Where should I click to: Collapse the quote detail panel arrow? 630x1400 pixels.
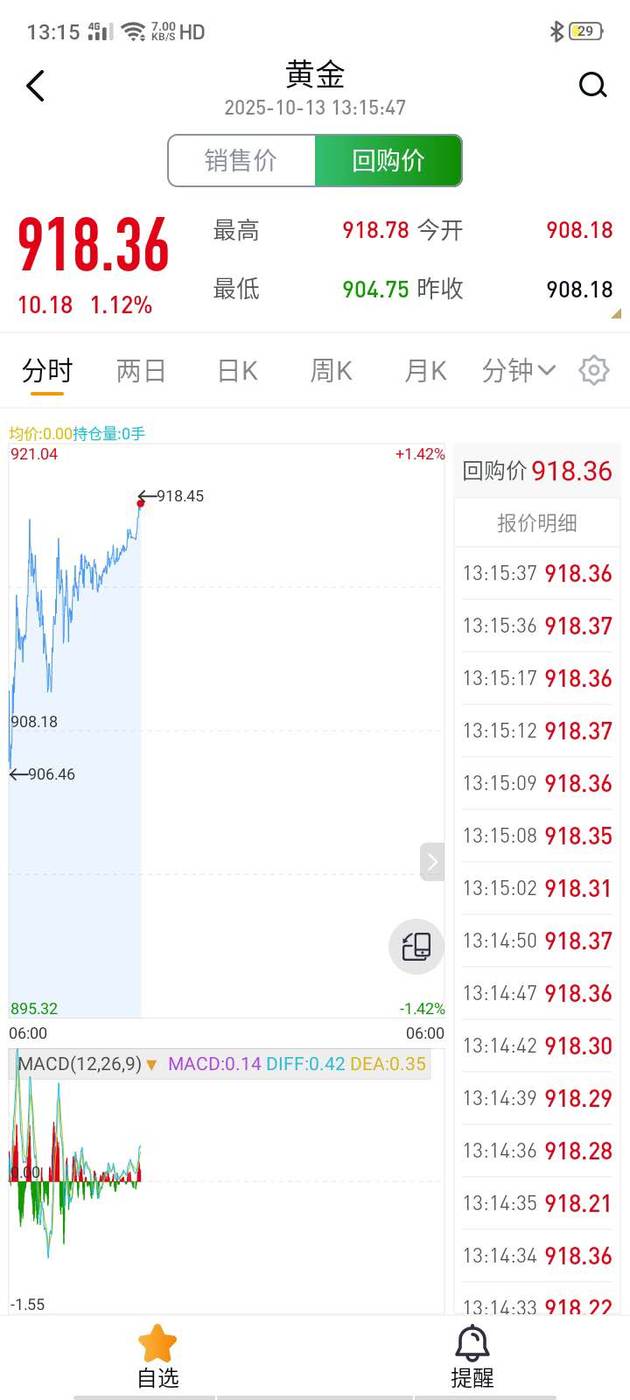432,862
